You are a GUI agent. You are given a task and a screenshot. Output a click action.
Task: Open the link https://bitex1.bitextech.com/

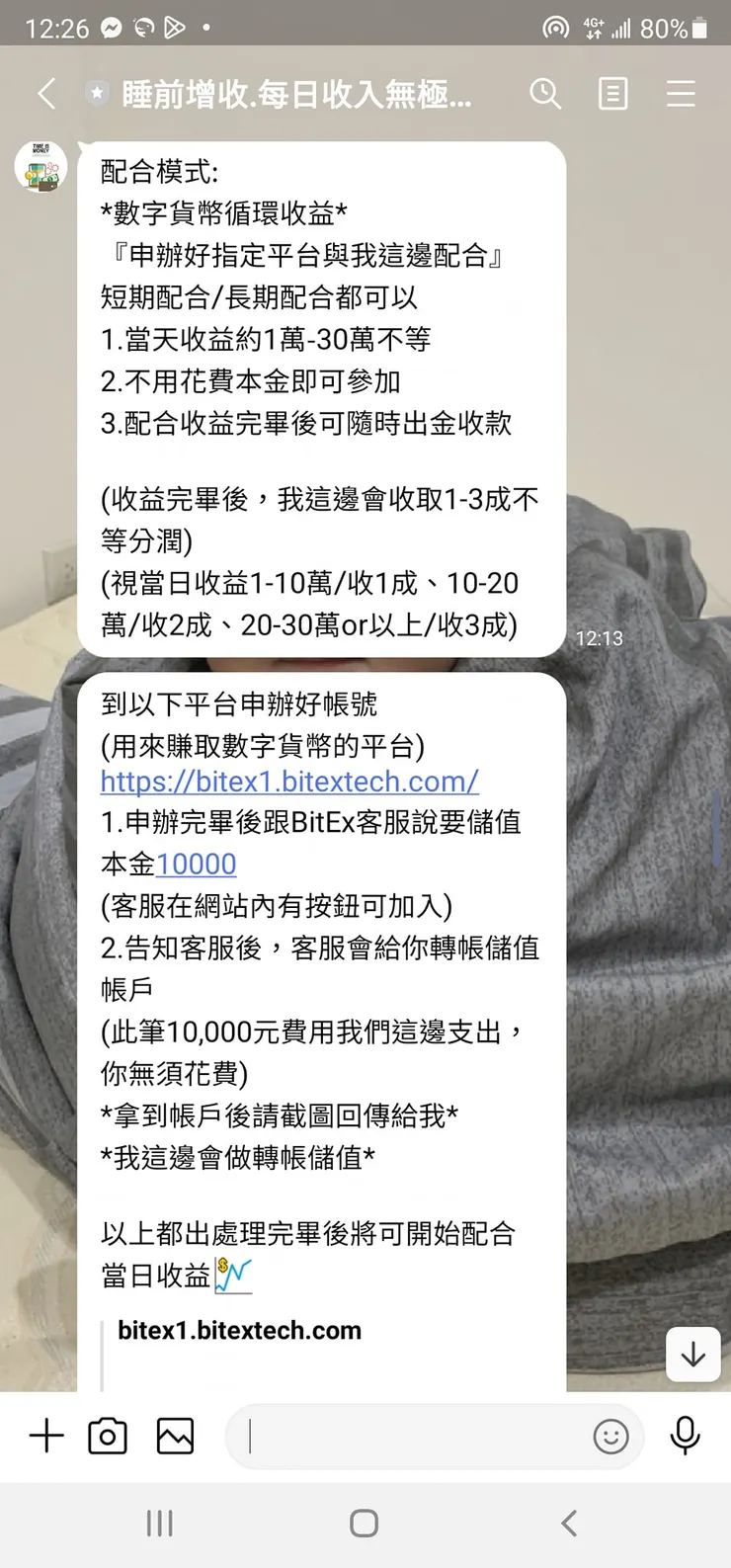pyautogui.click(x=287, y=783)
